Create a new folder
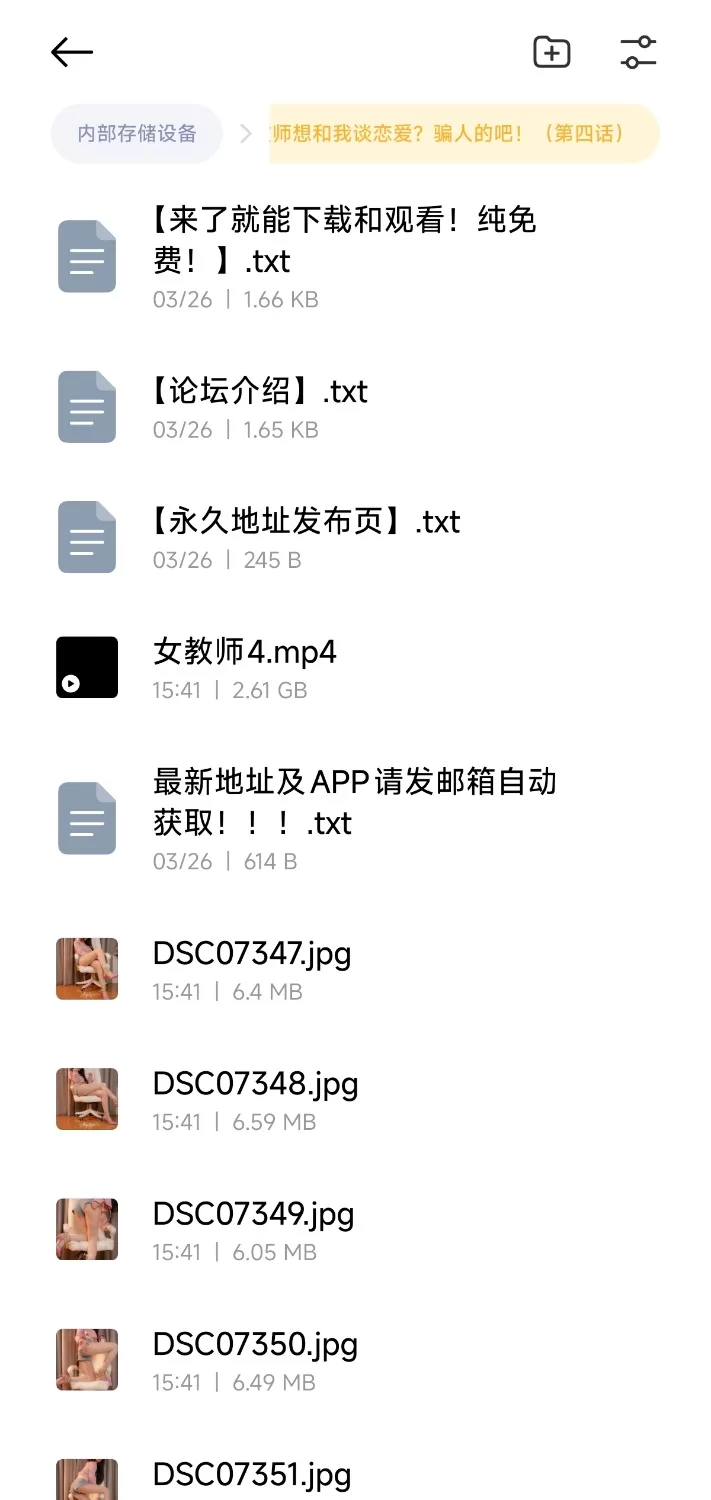This screenshot has height=1500, width=711. click(551, 52)
